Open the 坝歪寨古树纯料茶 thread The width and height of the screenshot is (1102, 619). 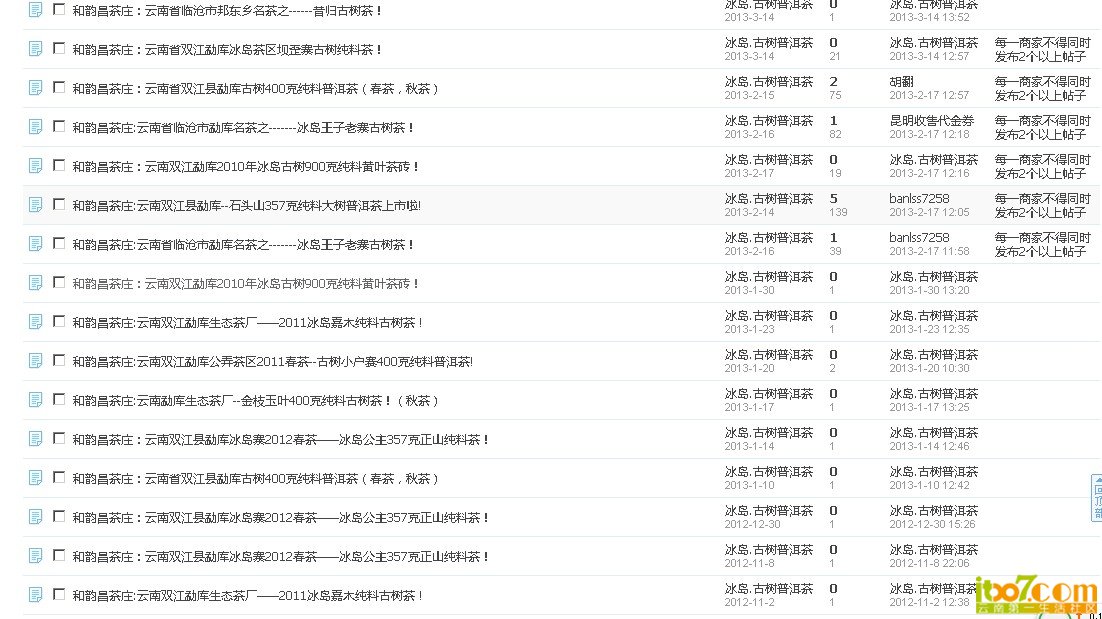227,50
